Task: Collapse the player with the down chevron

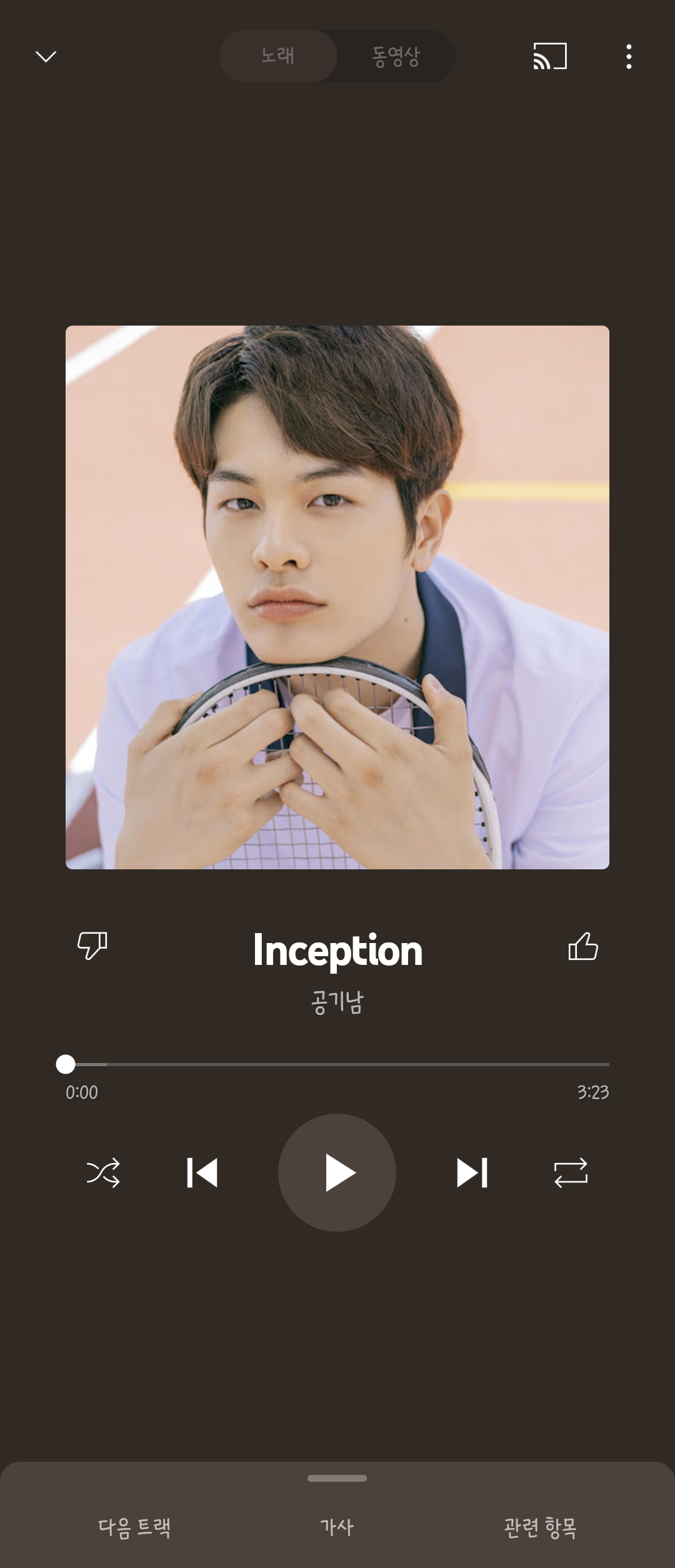Action: coord(46,57)
